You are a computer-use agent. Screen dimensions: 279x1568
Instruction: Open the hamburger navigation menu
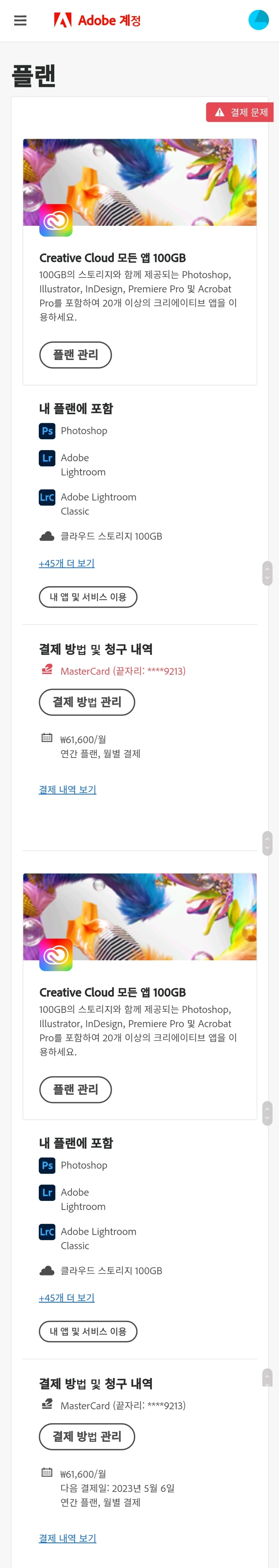[20, 21]
